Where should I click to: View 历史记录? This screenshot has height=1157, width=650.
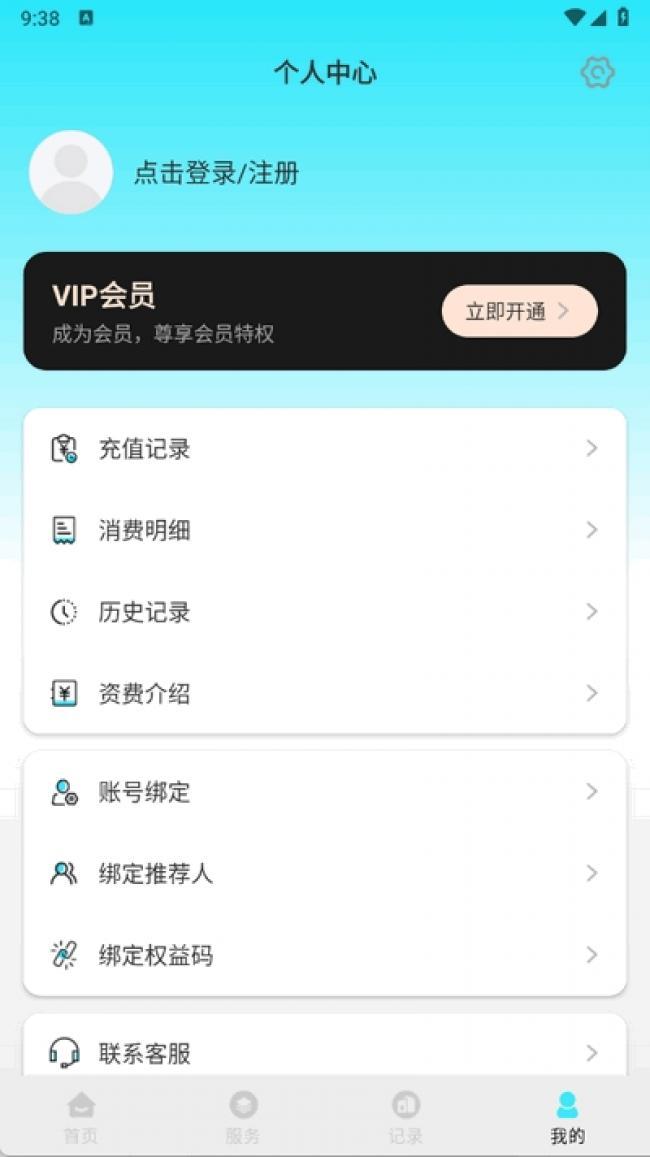pyautogui.click(x=325, y=612)
